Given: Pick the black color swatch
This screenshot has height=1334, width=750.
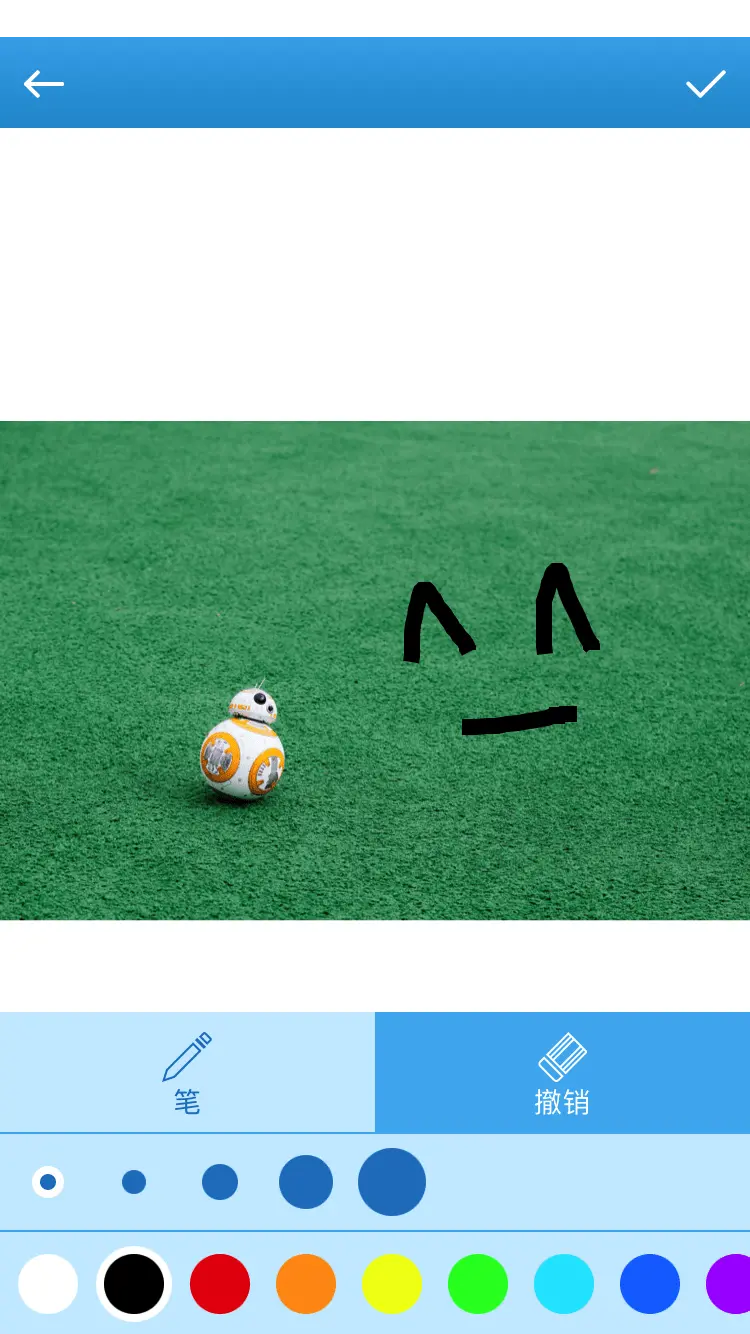Looking at the screenshot, I should click(x=134, y=1284).
